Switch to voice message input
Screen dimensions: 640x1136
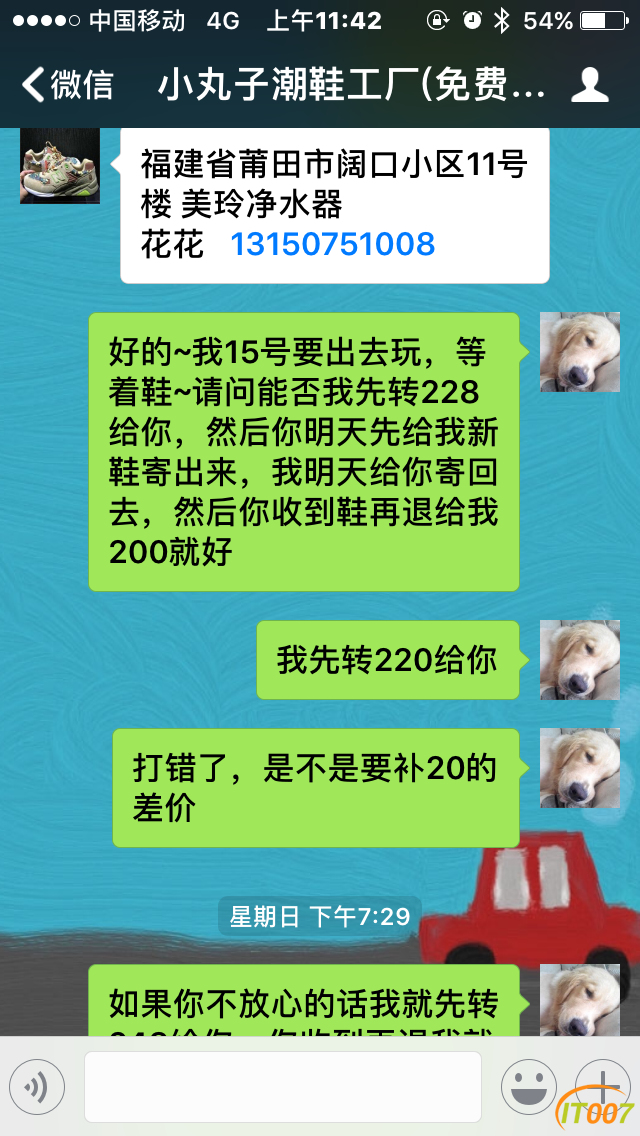pyautogui.click(x=37, y=1087)
